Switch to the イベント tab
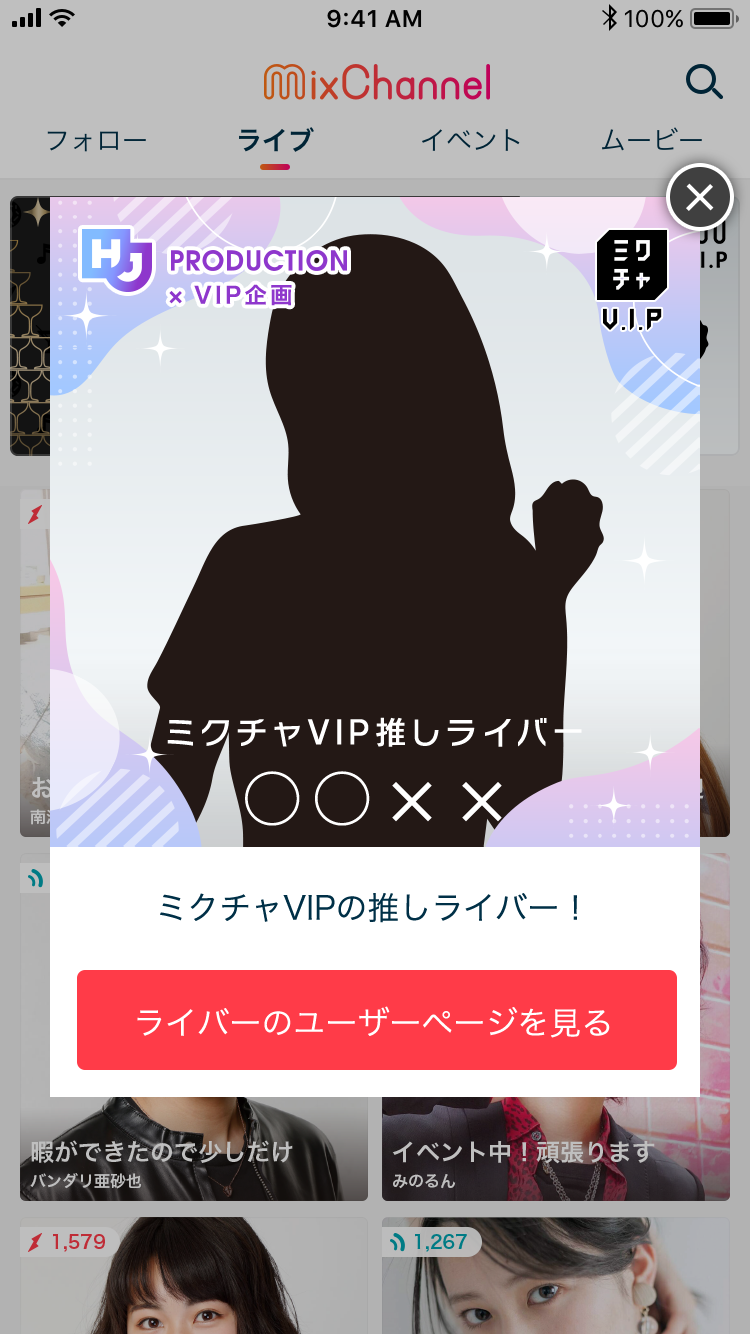Screen dimensions: 750x1334 point(471,141)
